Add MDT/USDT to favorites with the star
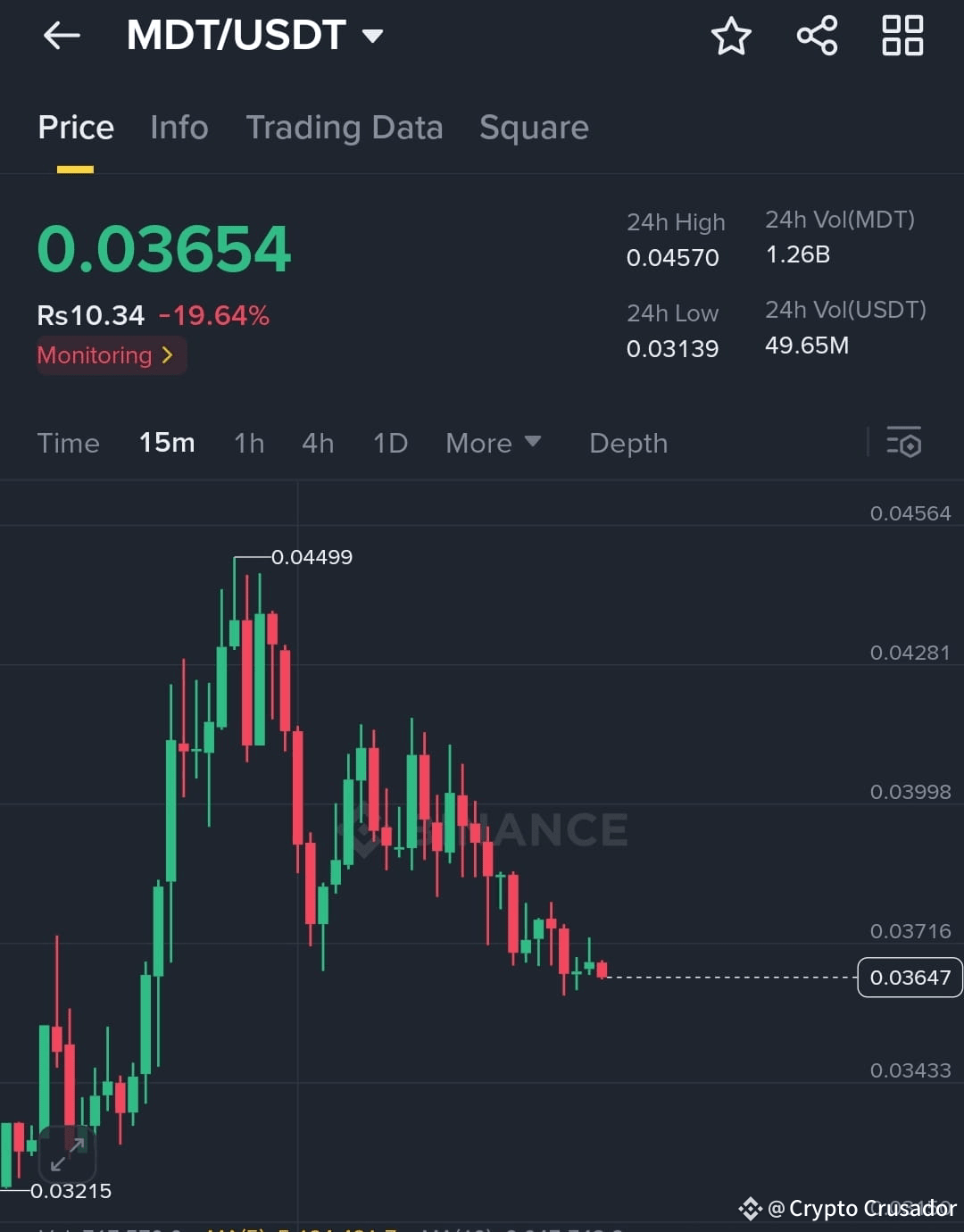The height and width of the screenshot is (1232, 964). click(x=731, y=36)
